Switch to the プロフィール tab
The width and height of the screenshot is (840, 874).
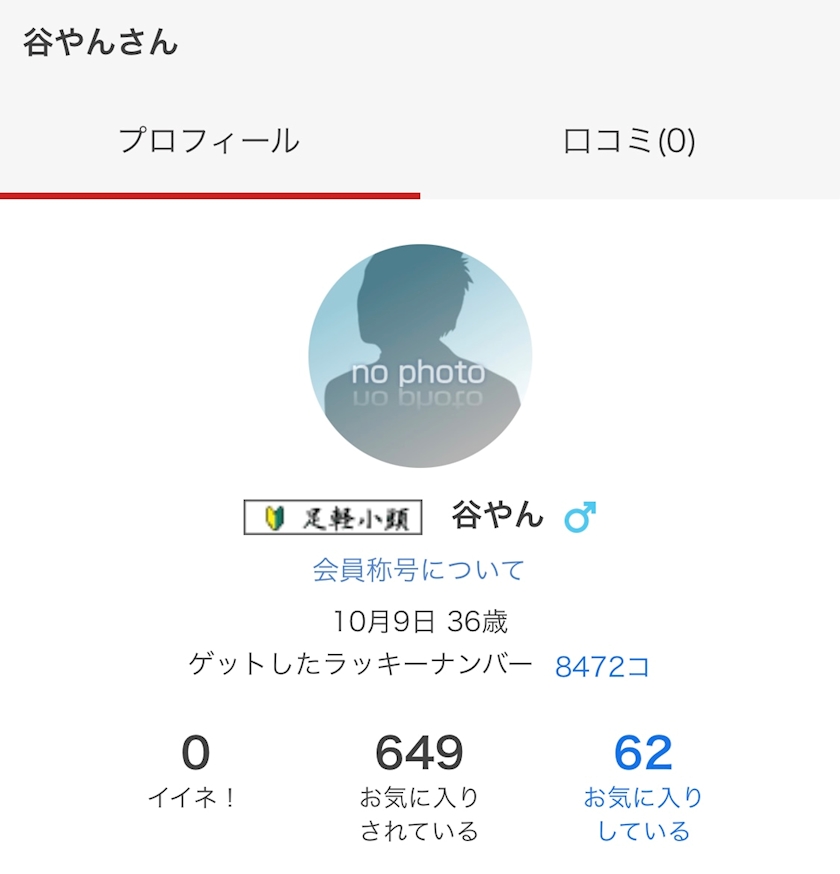point(209,141)
